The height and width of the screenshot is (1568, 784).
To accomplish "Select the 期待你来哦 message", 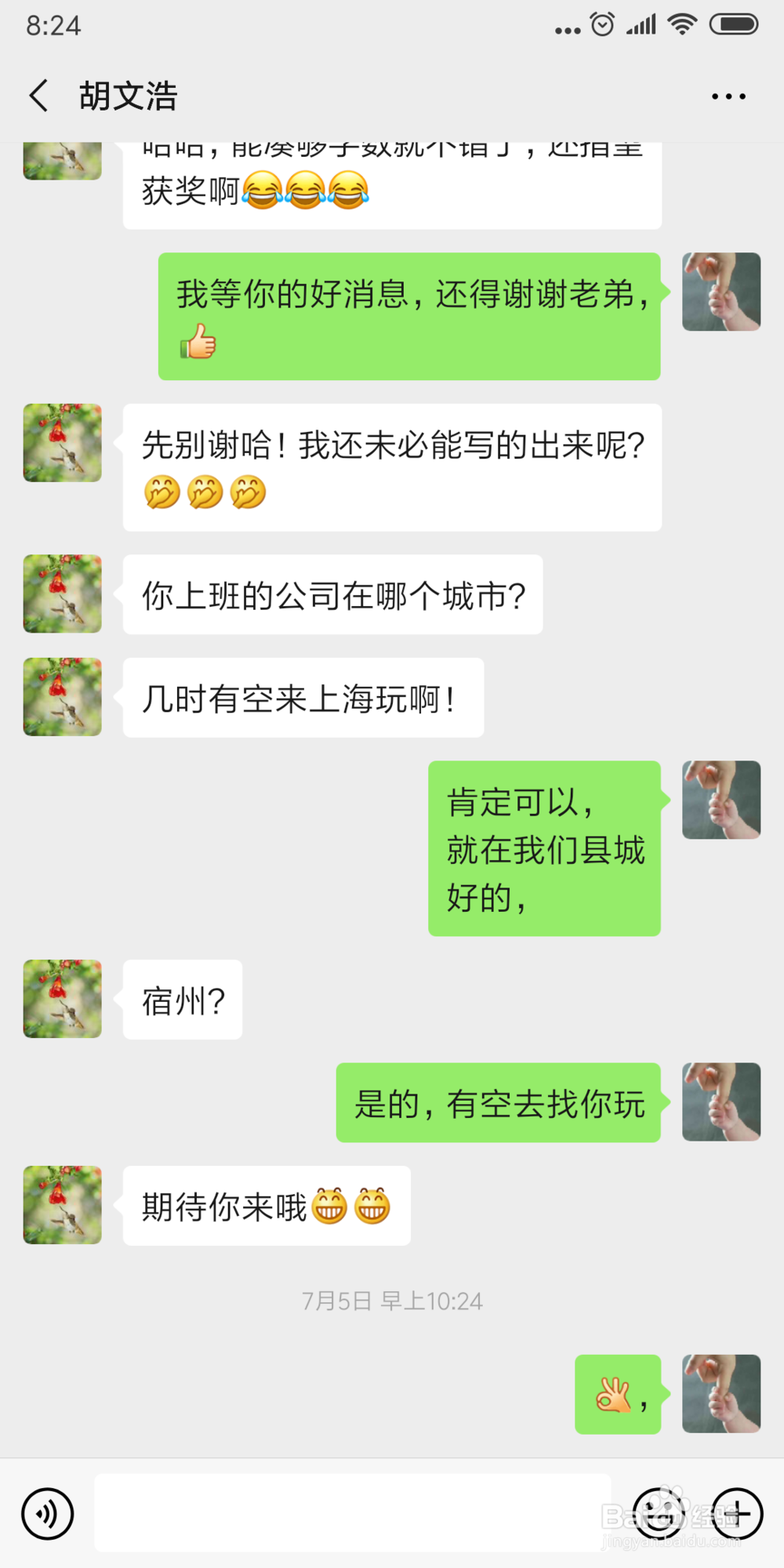I will pos(266,1207).
